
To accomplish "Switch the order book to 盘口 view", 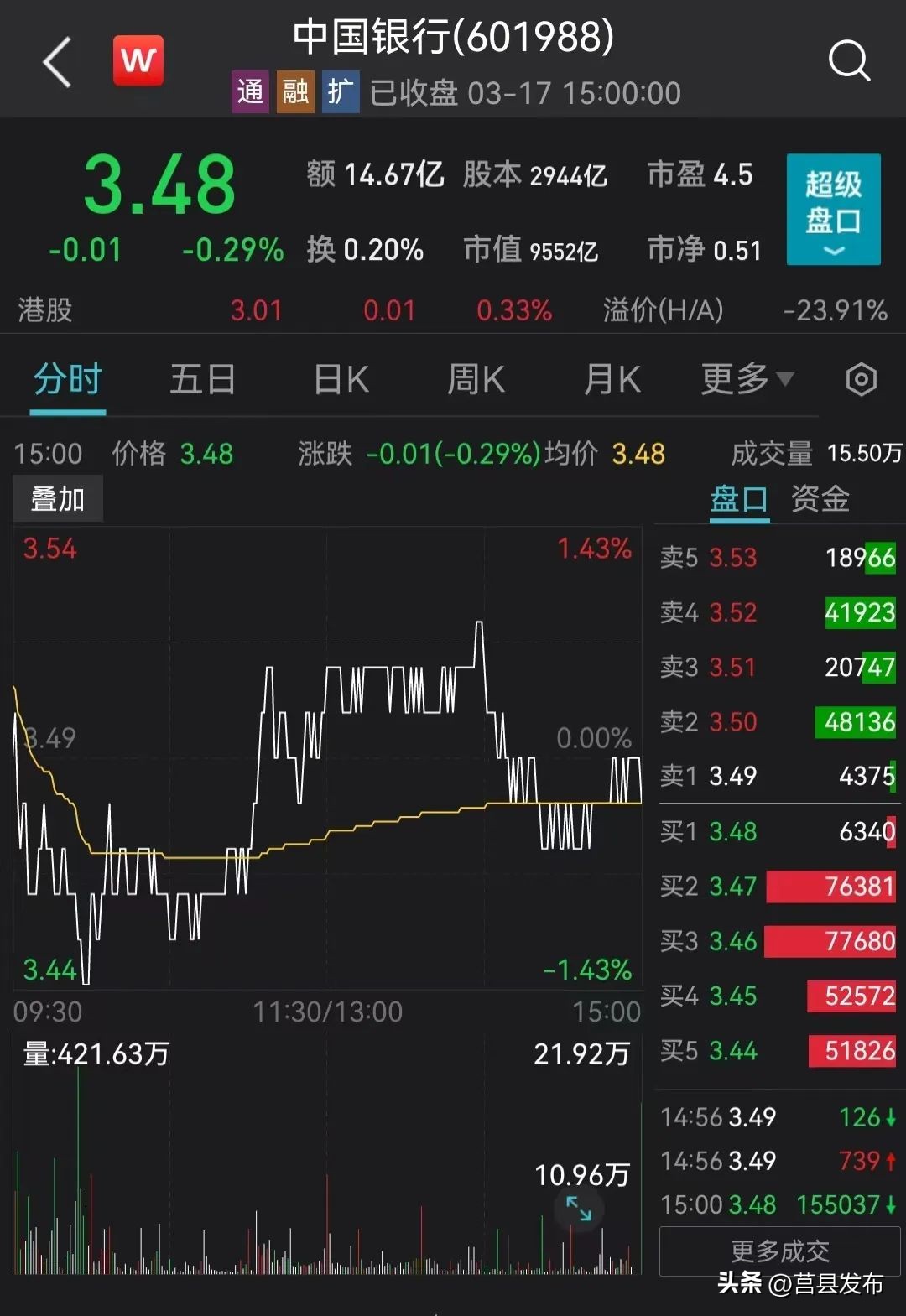I will pos(738,499).
